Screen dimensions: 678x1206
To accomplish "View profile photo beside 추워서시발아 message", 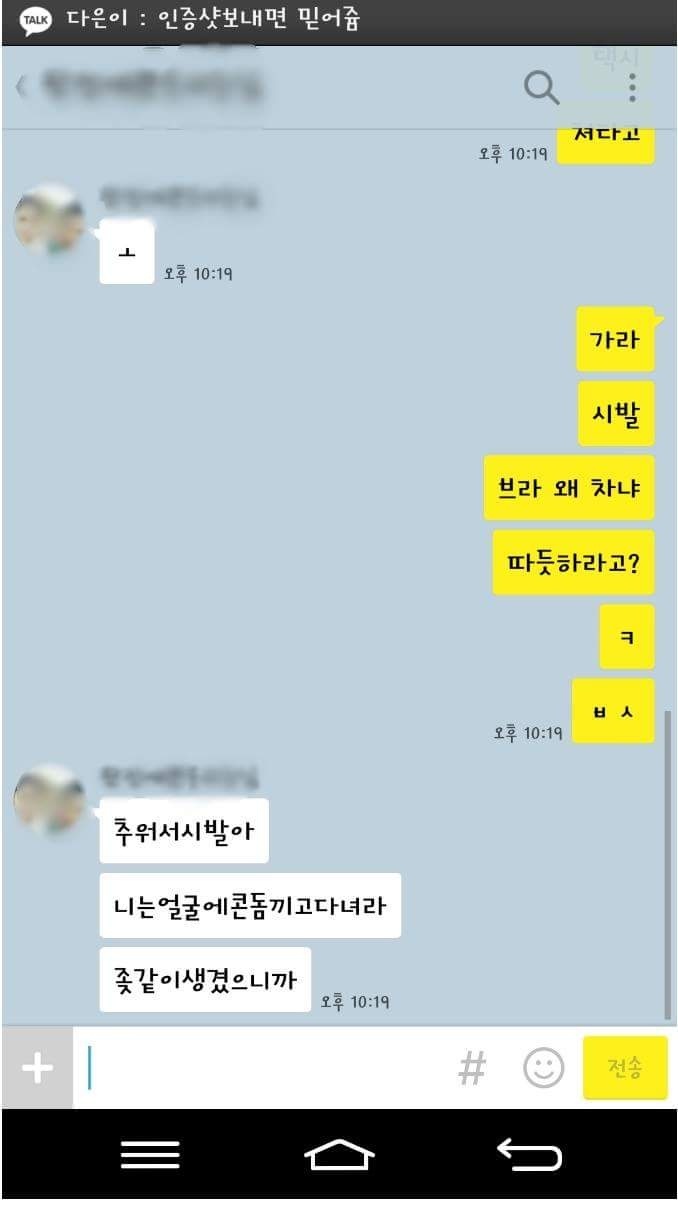I will coord(49,800).
